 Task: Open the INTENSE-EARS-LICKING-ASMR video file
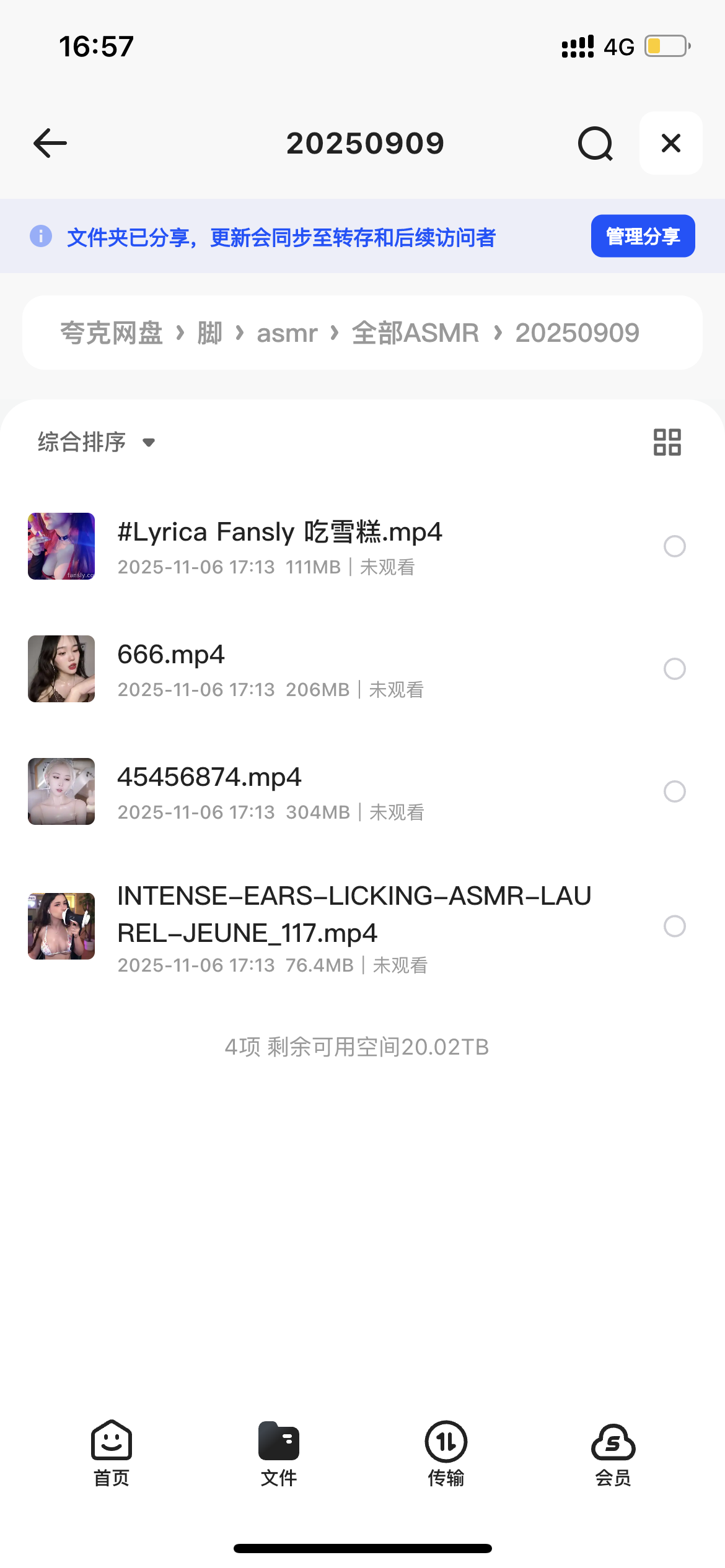[x=353, y=914]
